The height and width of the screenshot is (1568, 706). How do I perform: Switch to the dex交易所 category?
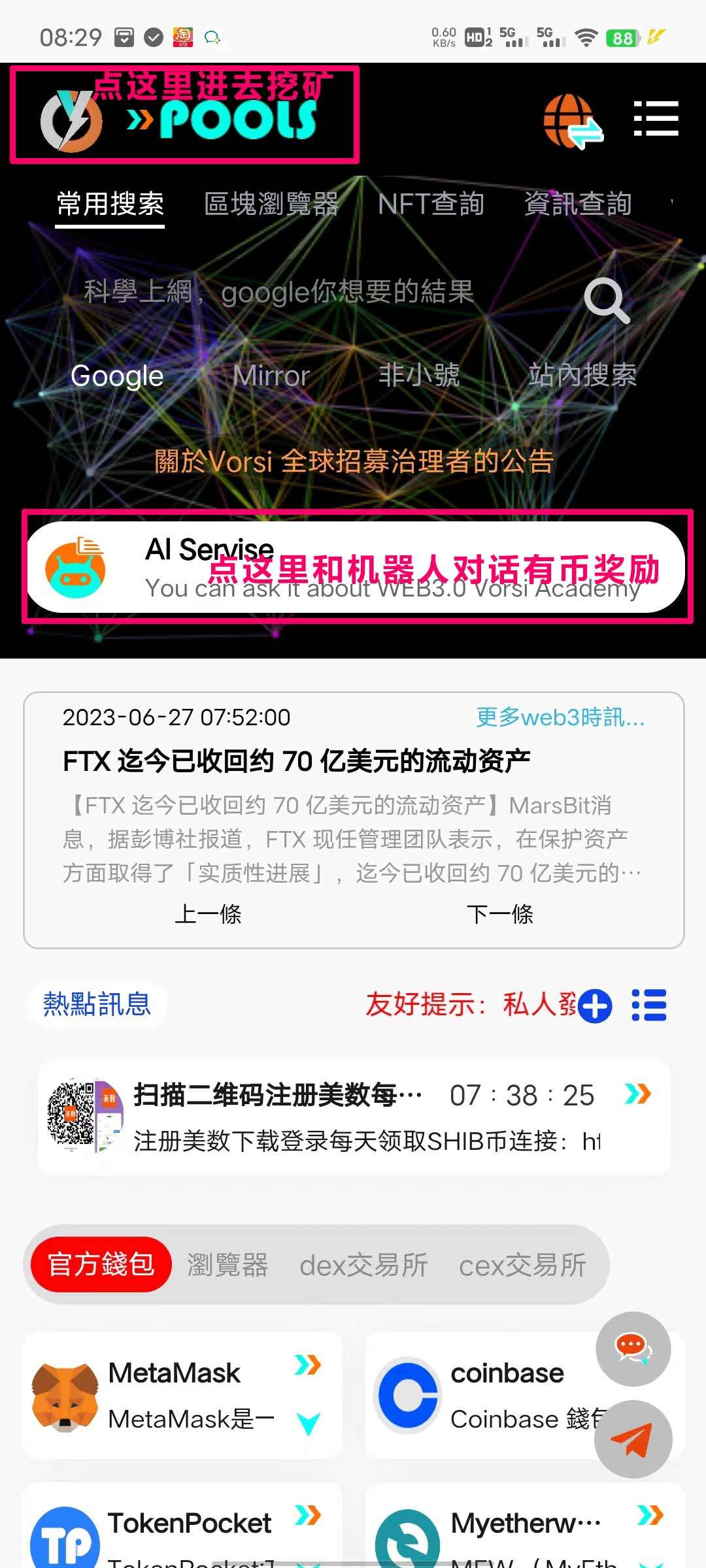pyautogui.click(x=363, y=1266)
